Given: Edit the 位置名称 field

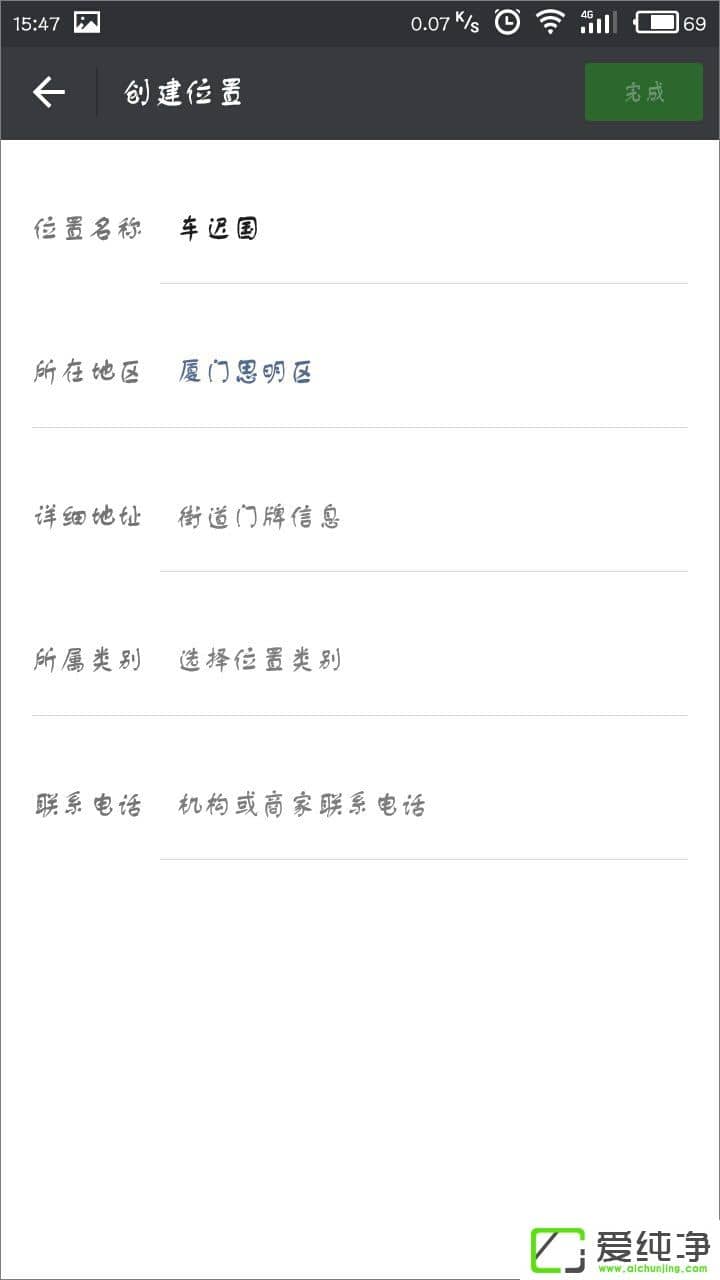Looking at the screenshot, I should (x=420, y=229).
